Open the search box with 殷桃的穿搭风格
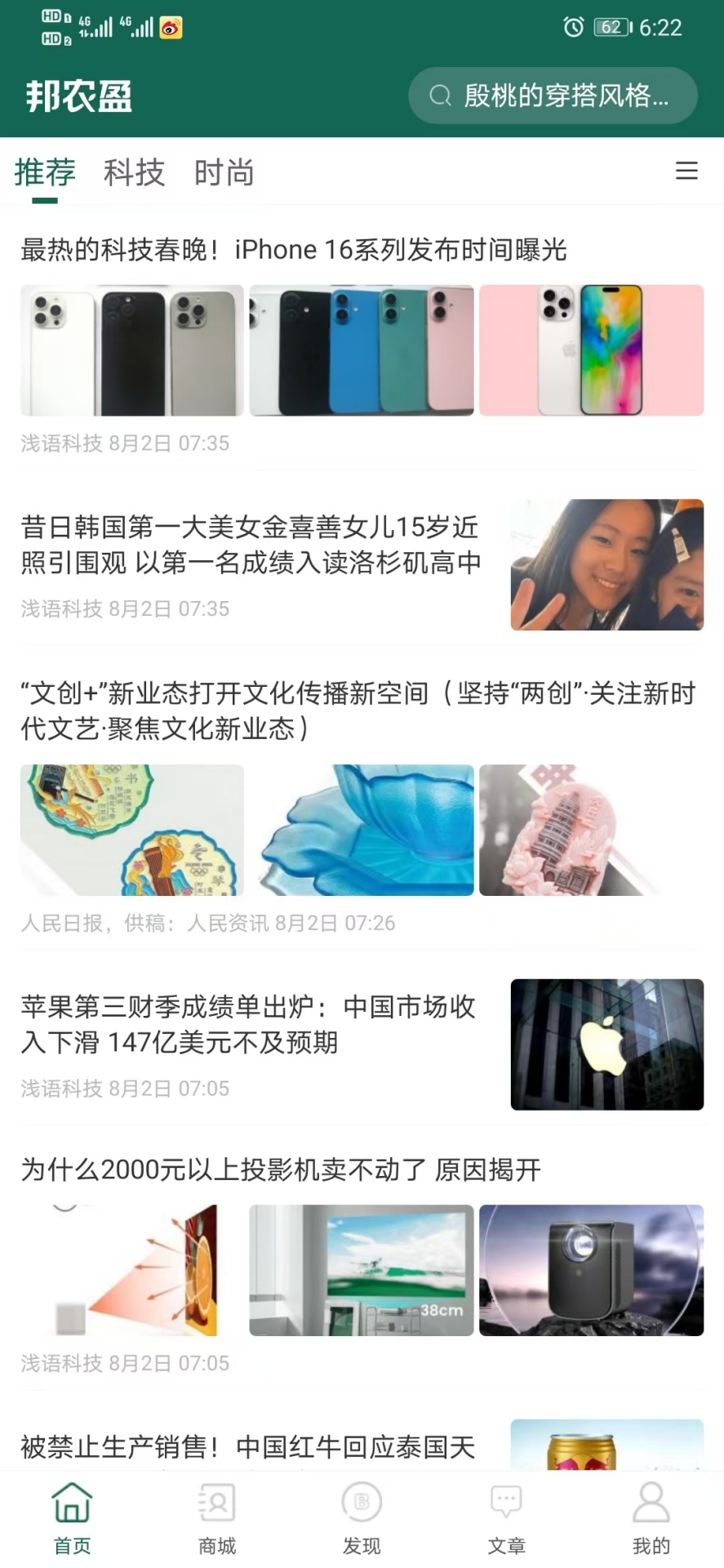Screen dimensions: 724x1568 (553, 96)
